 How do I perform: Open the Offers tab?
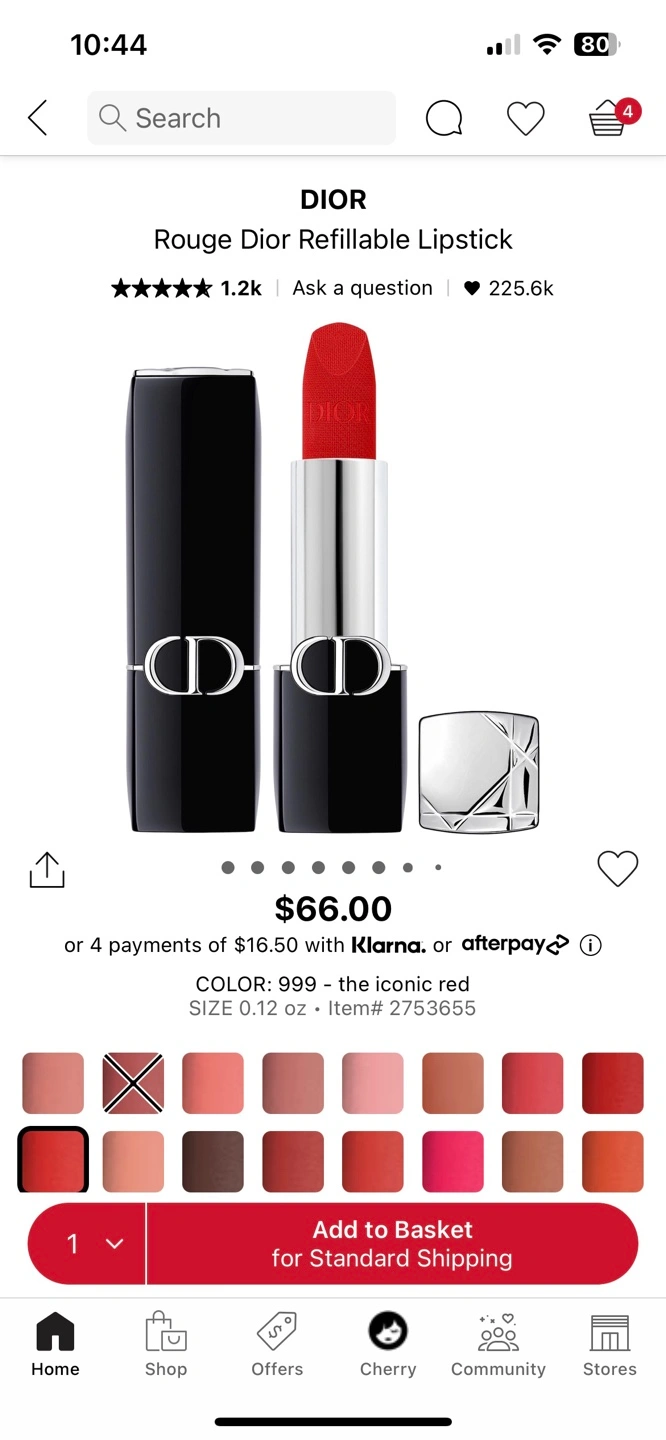tap(277, 1346)
